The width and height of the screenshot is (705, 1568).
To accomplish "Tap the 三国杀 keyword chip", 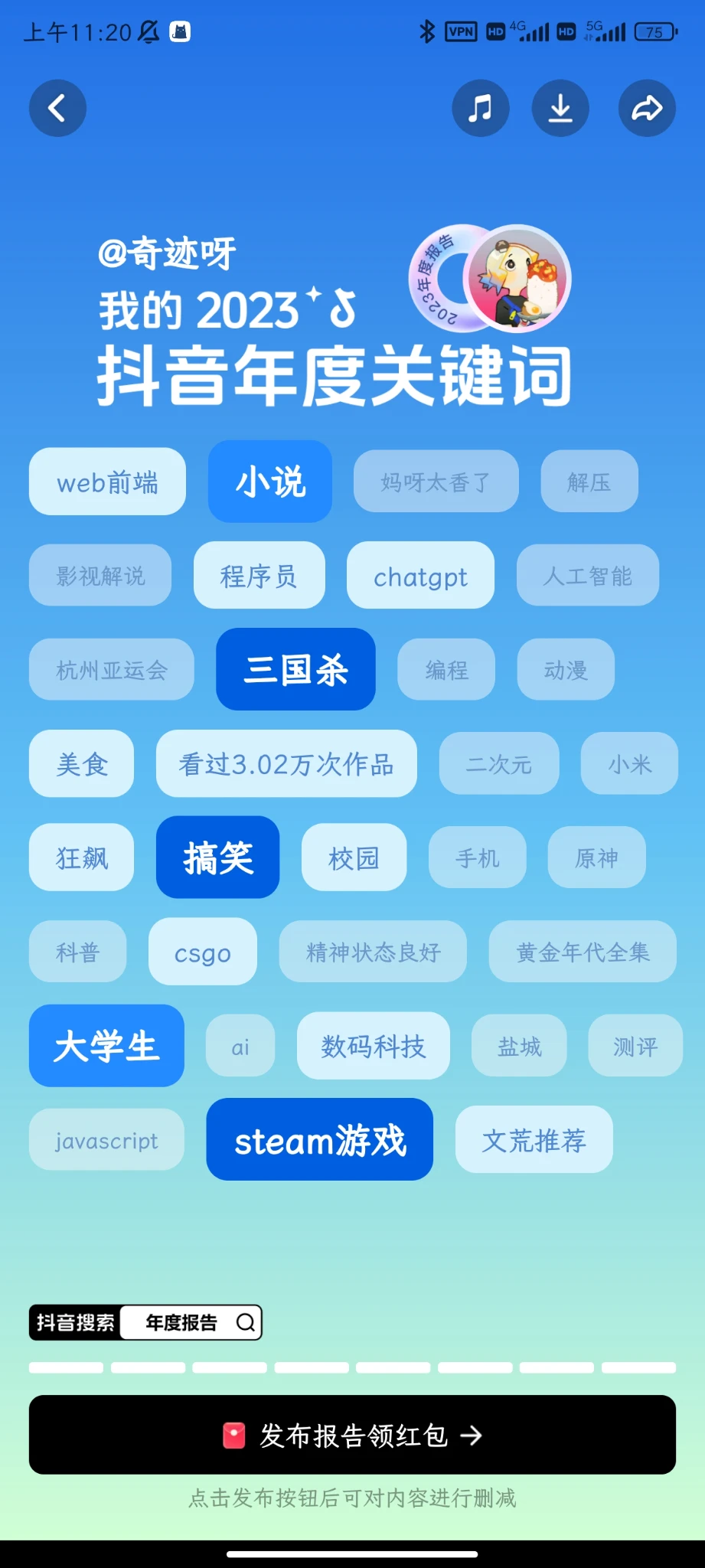I will coord(295,669).
